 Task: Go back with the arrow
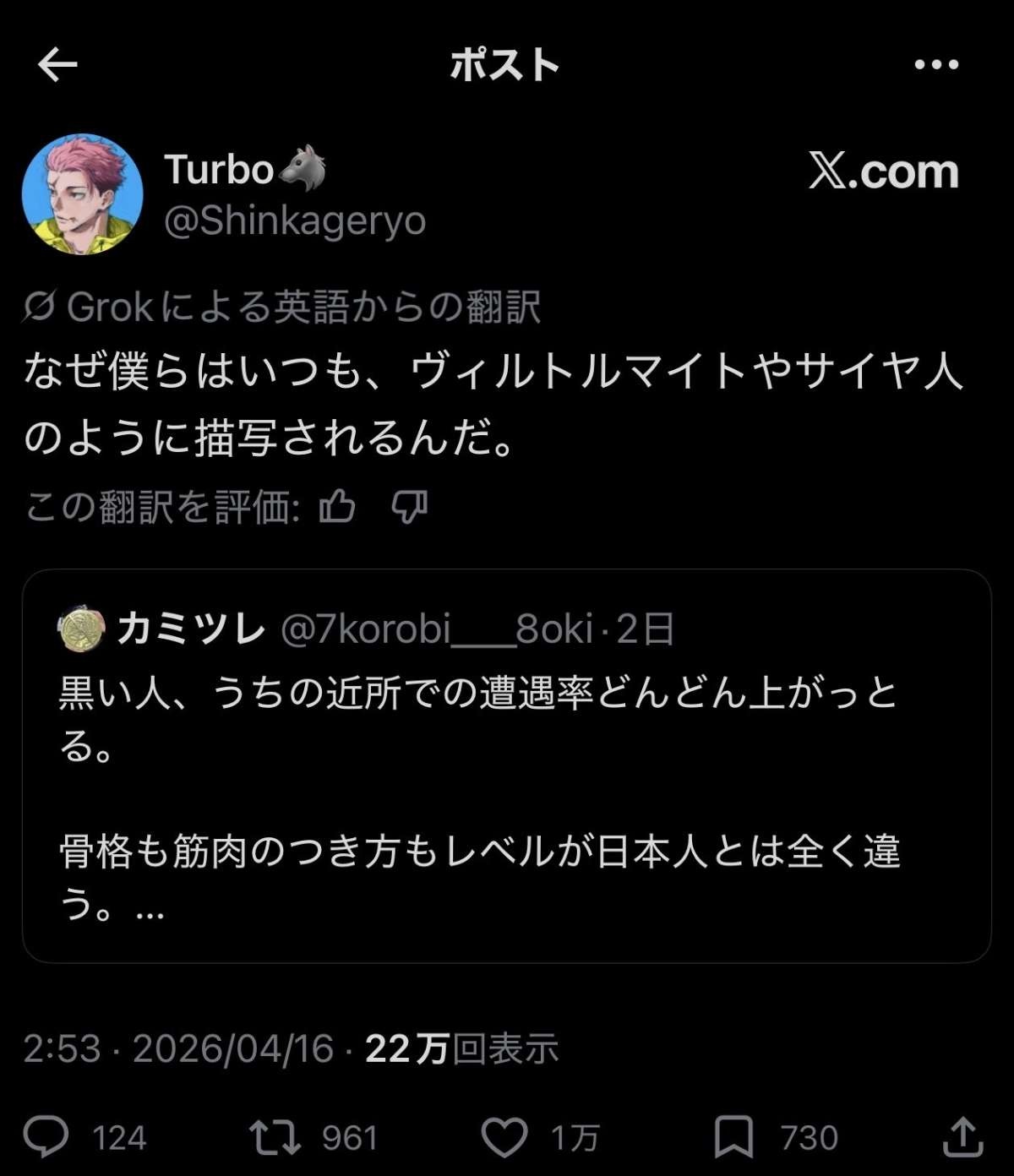pyautogui.click(x=57, y=66)
